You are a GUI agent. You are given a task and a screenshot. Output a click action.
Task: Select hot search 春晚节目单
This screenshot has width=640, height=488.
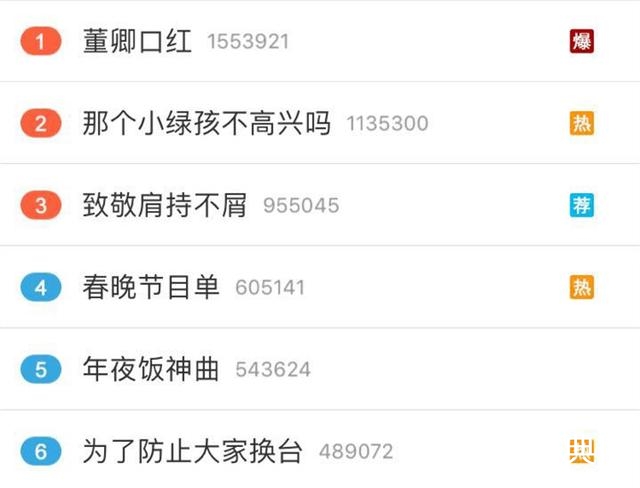tap(151, 288)
